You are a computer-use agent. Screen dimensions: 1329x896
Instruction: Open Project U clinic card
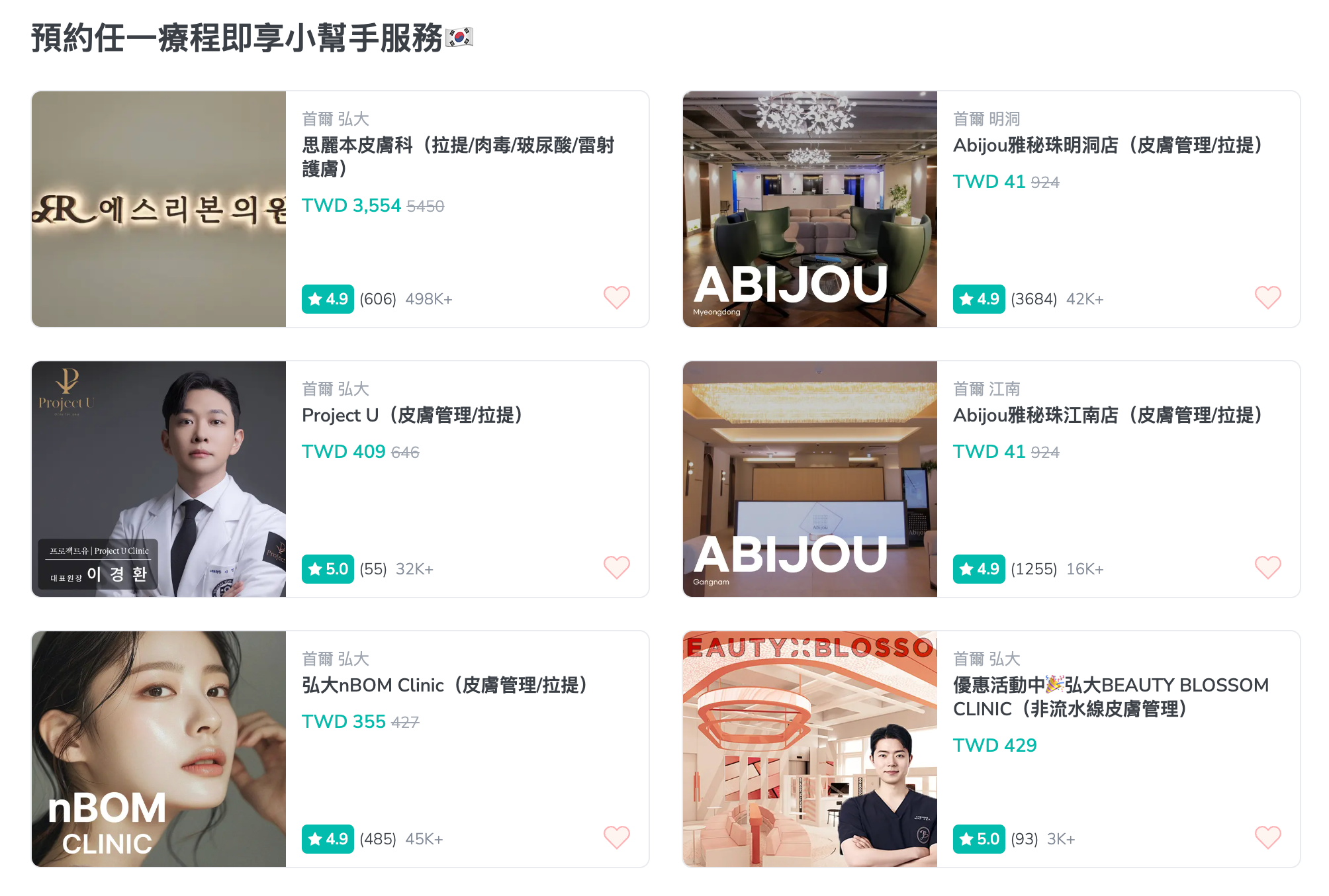[x=412, y=415]
